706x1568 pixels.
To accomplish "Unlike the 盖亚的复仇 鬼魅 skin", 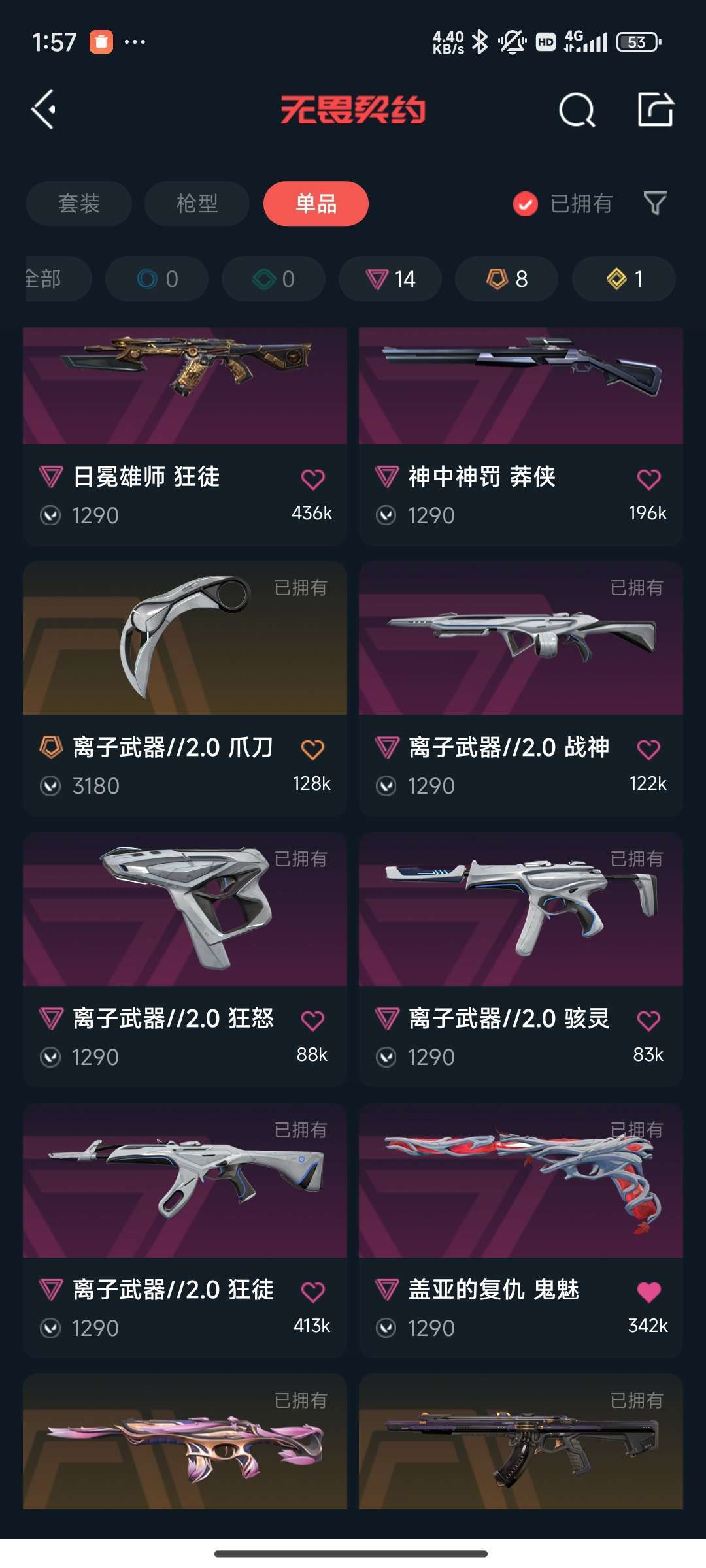I will (x=648, y=1292).
